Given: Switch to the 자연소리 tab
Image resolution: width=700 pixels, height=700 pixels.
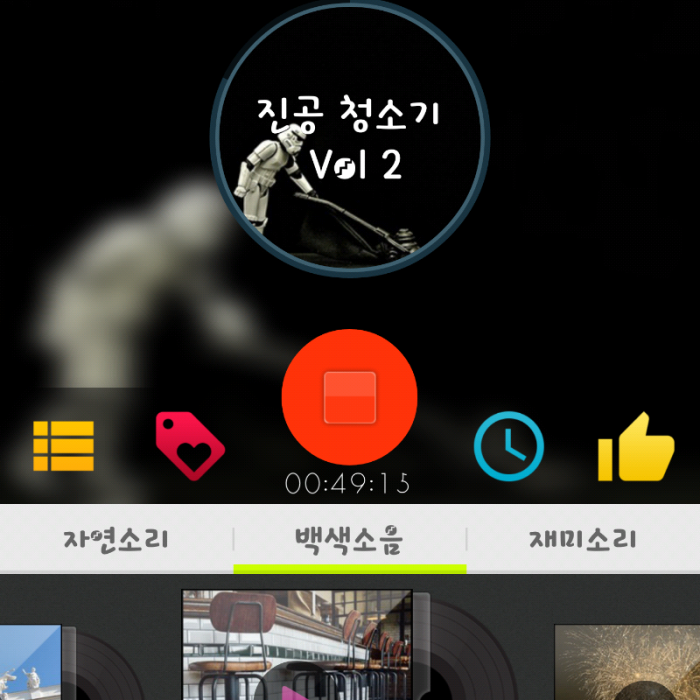Looking at the screenshot, I should [116, 540].
